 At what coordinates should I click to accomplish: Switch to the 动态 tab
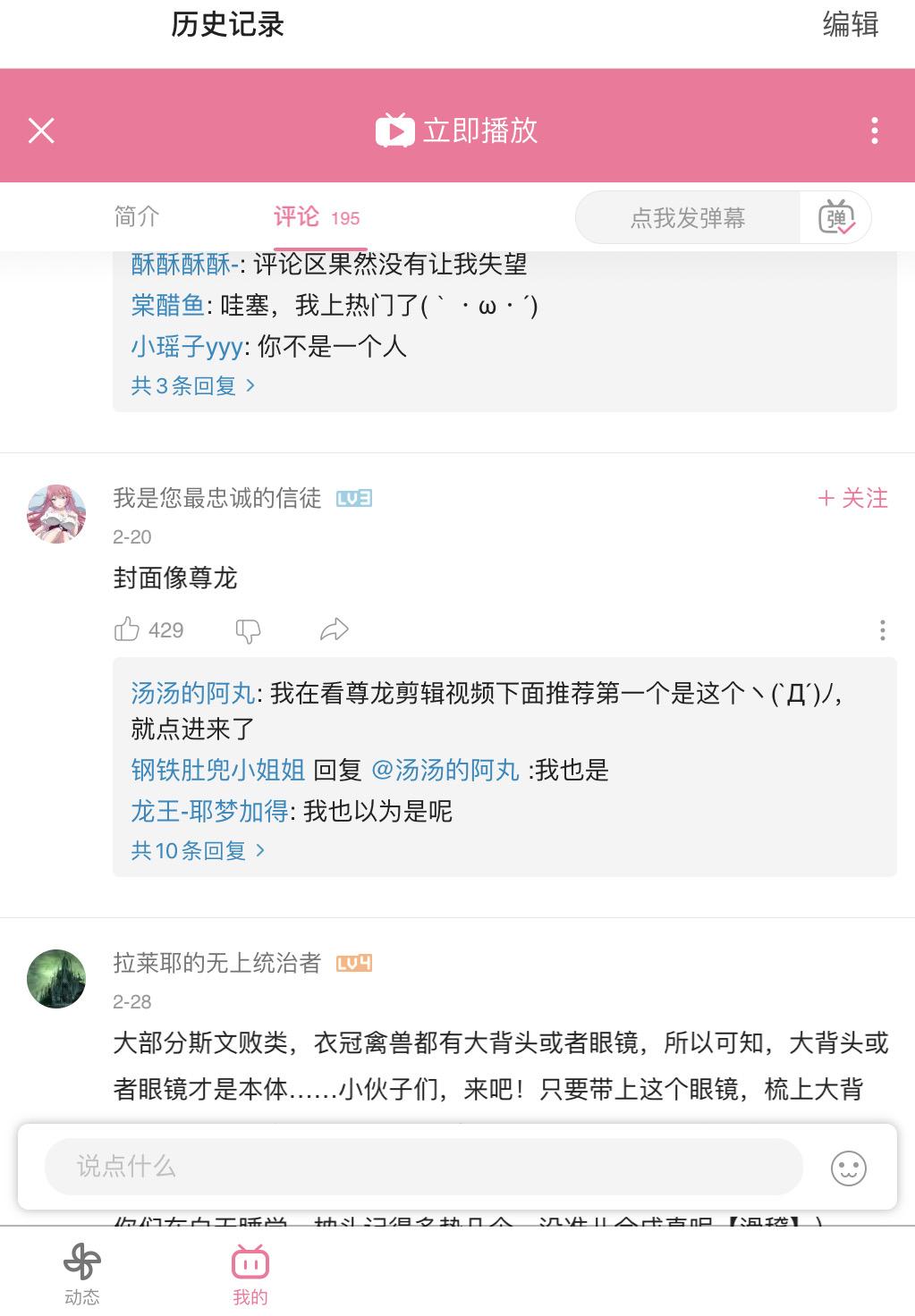[82, 1274]
